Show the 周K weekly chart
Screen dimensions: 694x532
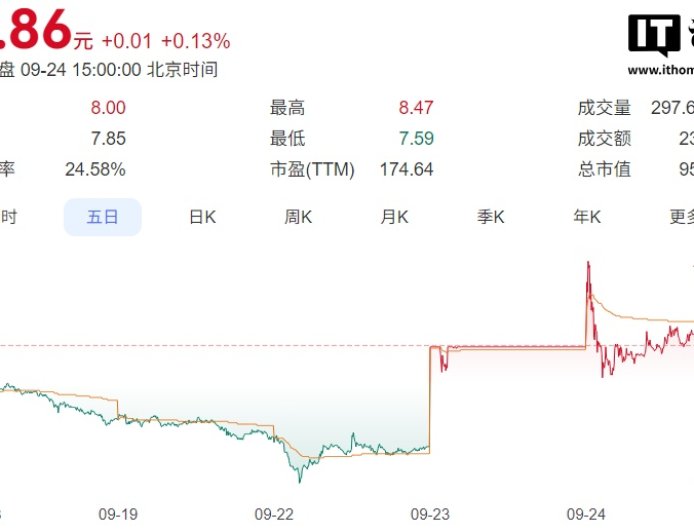(298, 217)
